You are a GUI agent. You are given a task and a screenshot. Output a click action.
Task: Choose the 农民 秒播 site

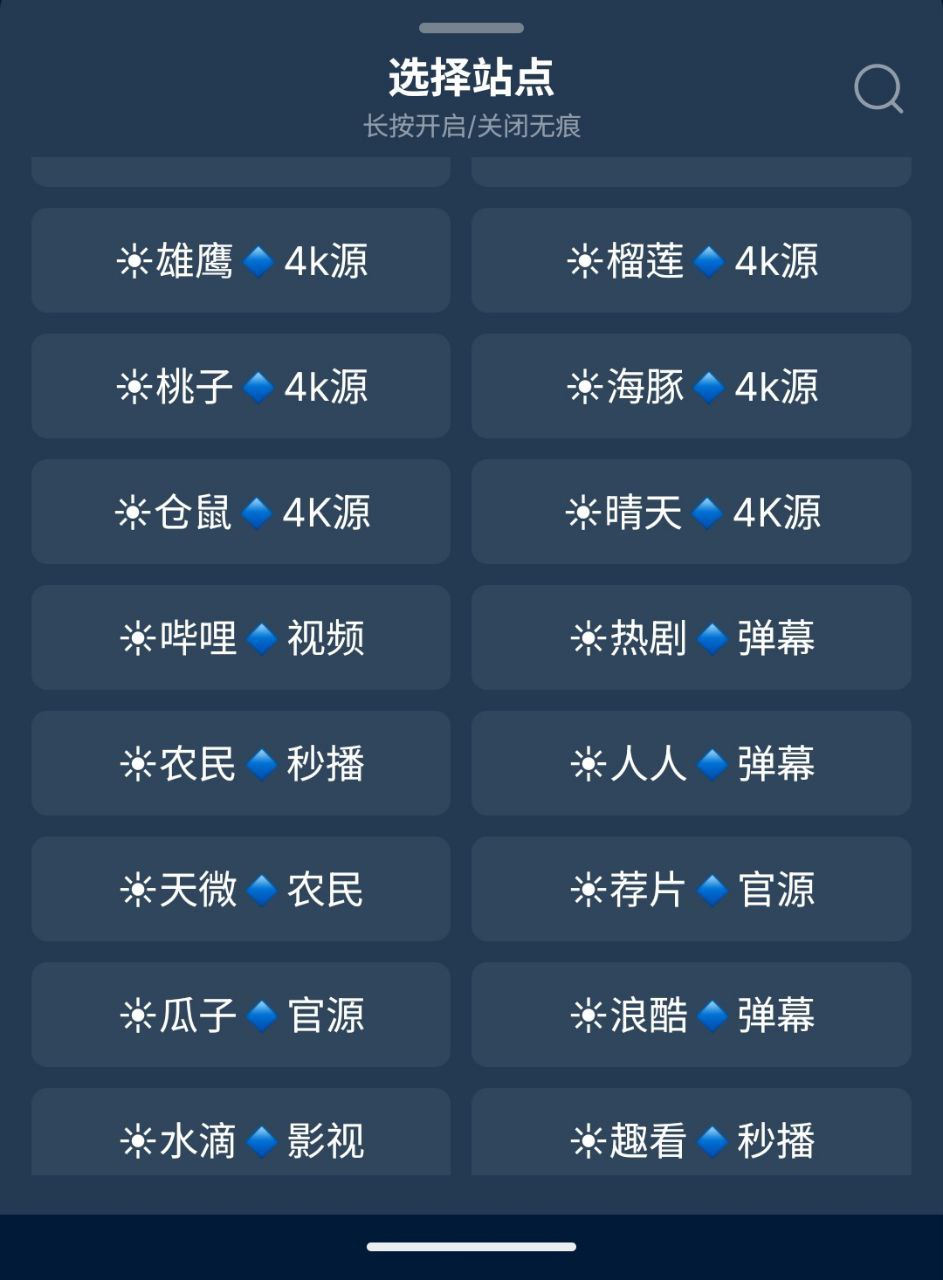[x=240, y=763]
